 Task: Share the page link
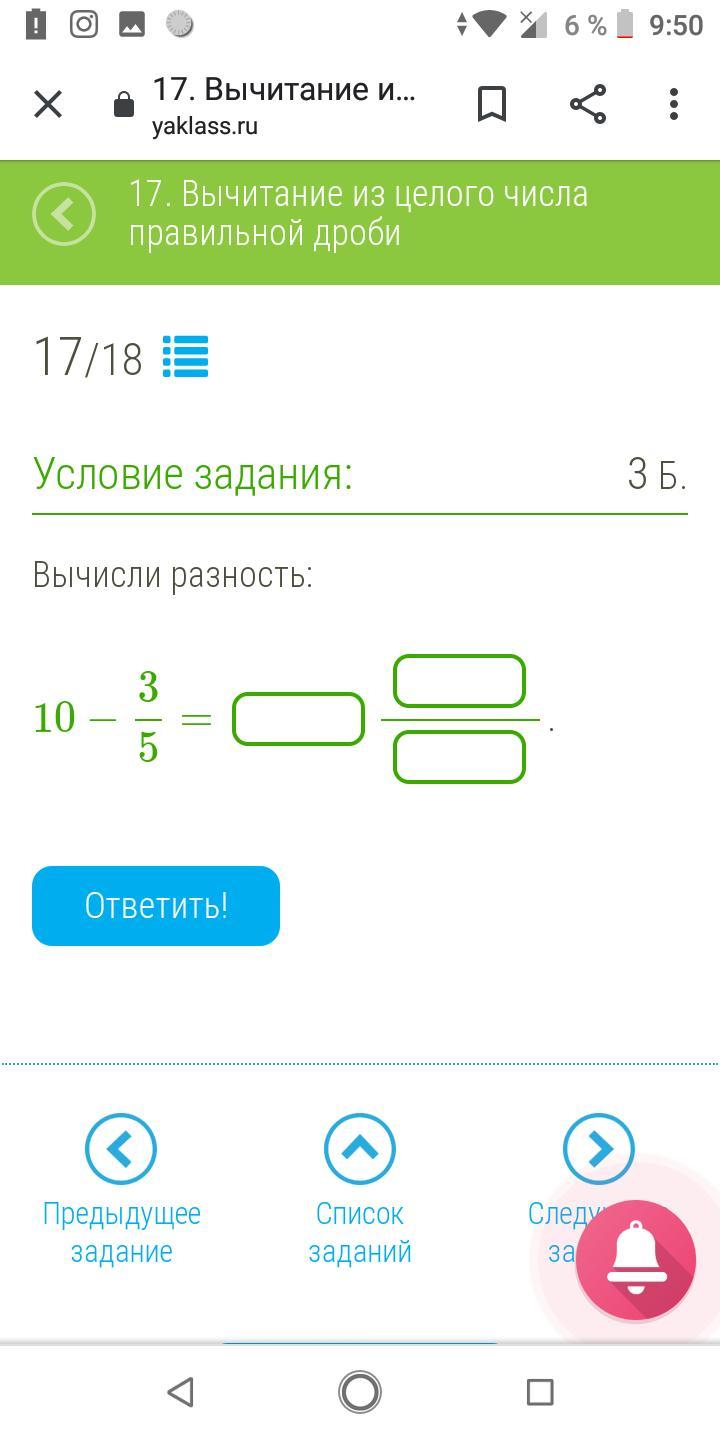588,104
